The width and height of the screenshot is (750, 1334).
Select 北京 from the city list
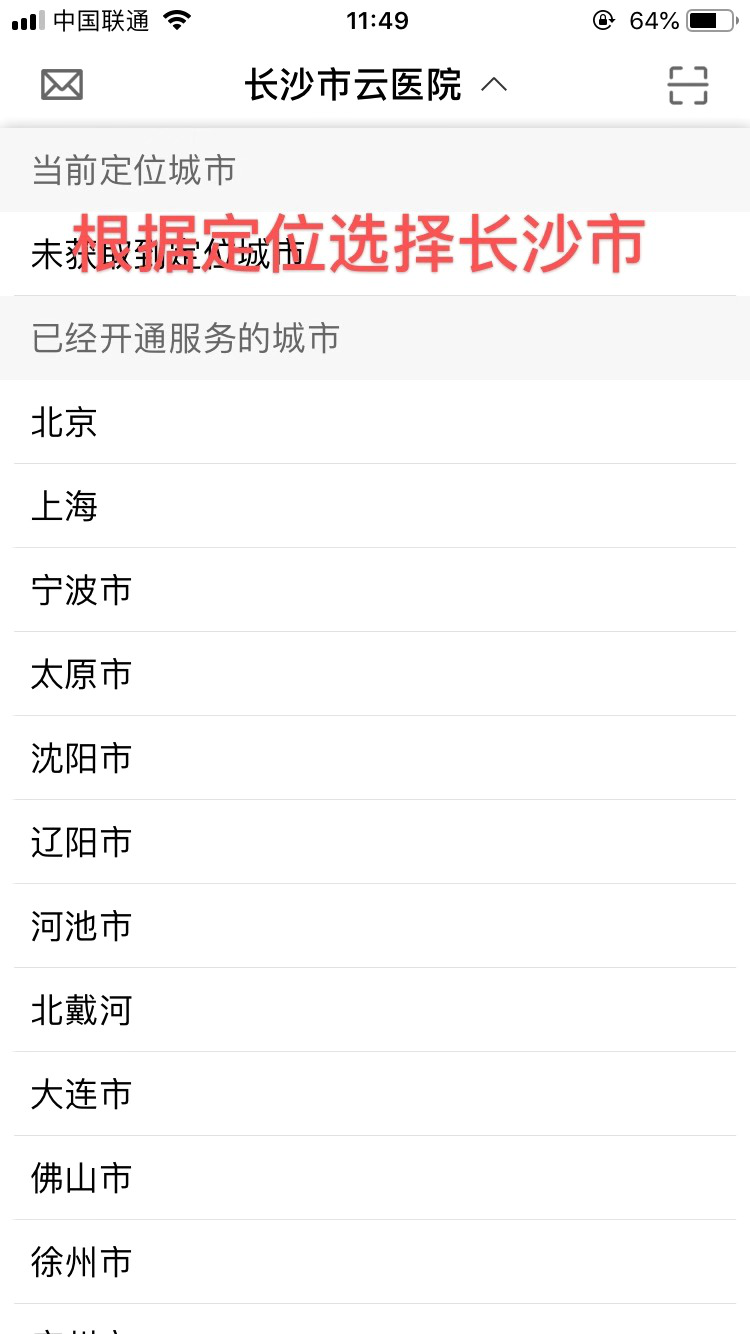click(65, 422)
